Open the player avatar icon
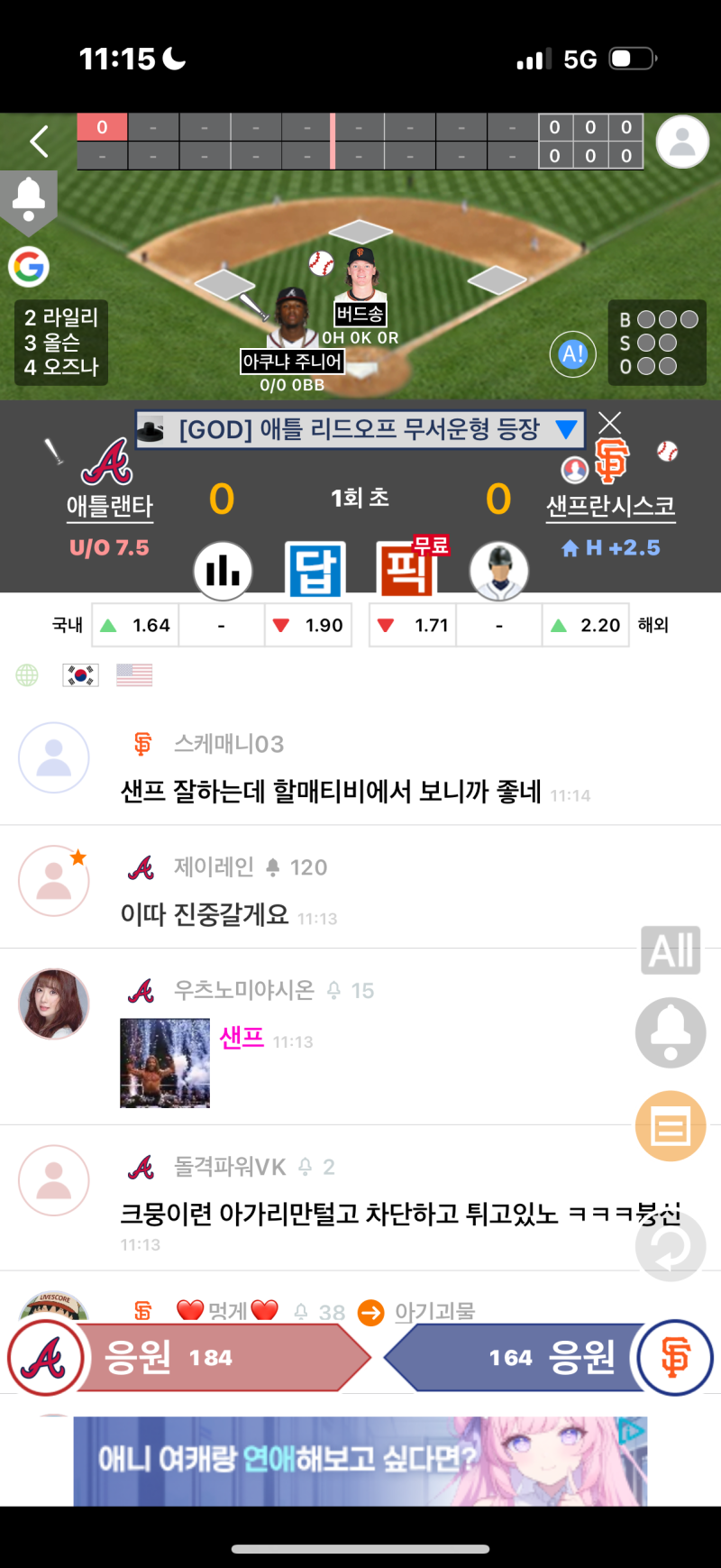The image size is (721, 1568). pos(498,572)
